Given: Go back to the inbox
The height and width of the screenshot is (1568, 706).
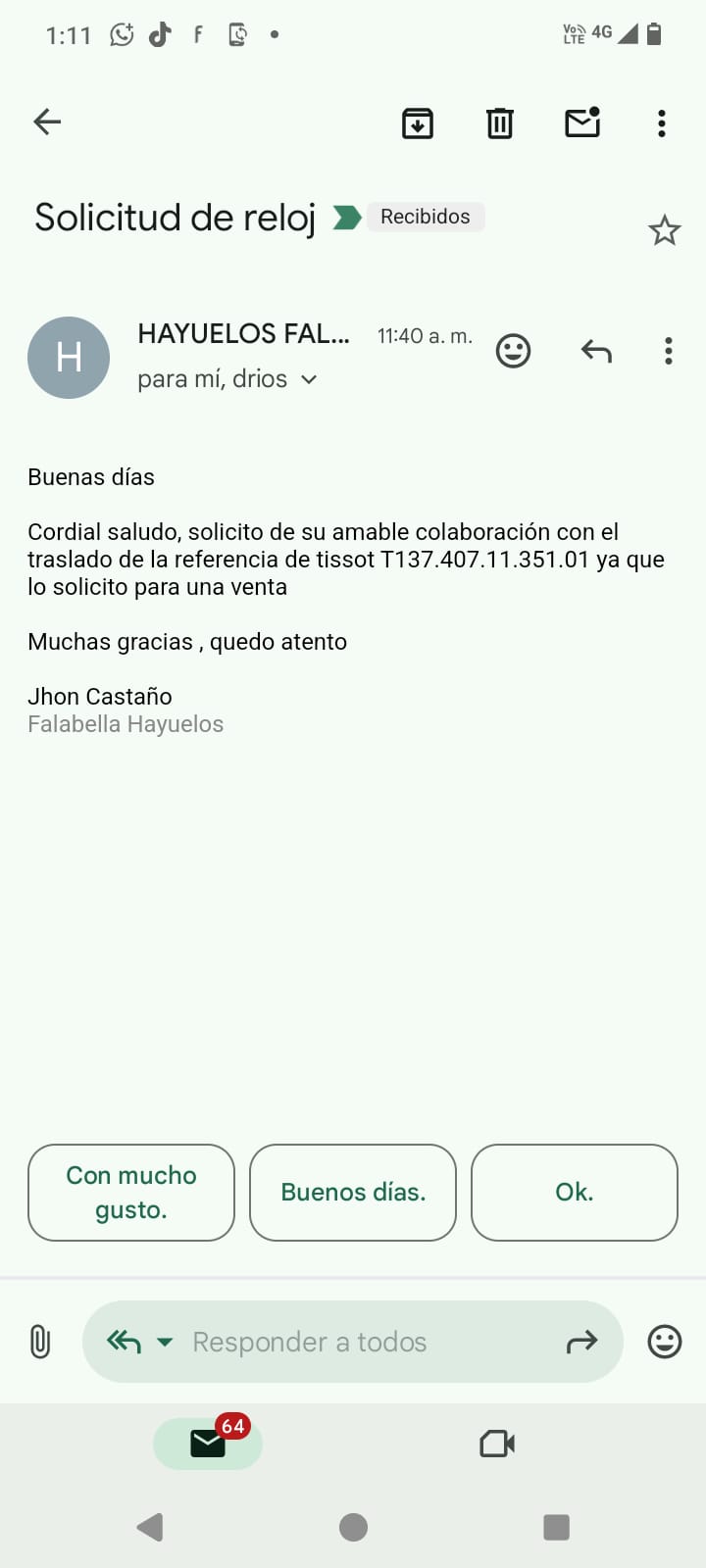Looking at the screenshot, I should (x=47, y=122).
